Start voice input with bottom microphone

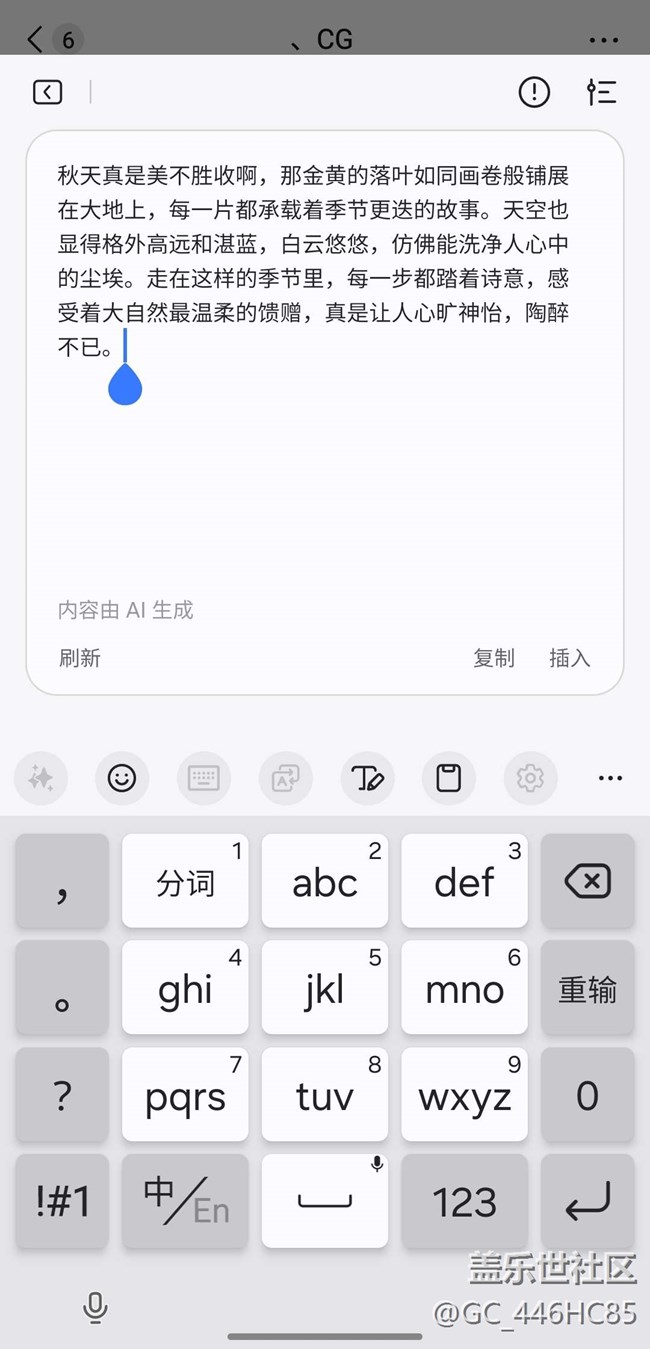tap(95, 1306)
